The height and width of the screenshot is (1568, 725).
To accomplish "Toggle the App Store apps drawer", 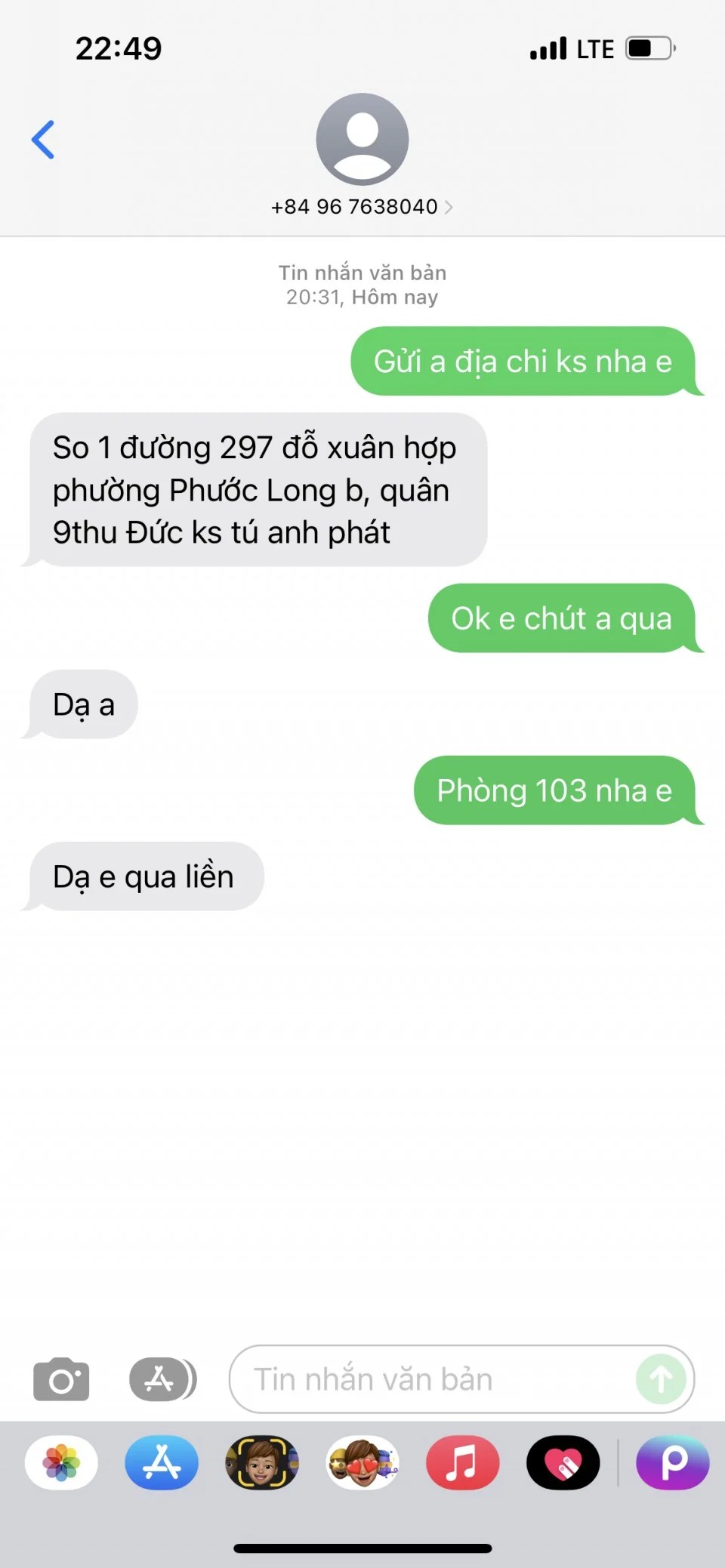I will [x=162, y=1380].
